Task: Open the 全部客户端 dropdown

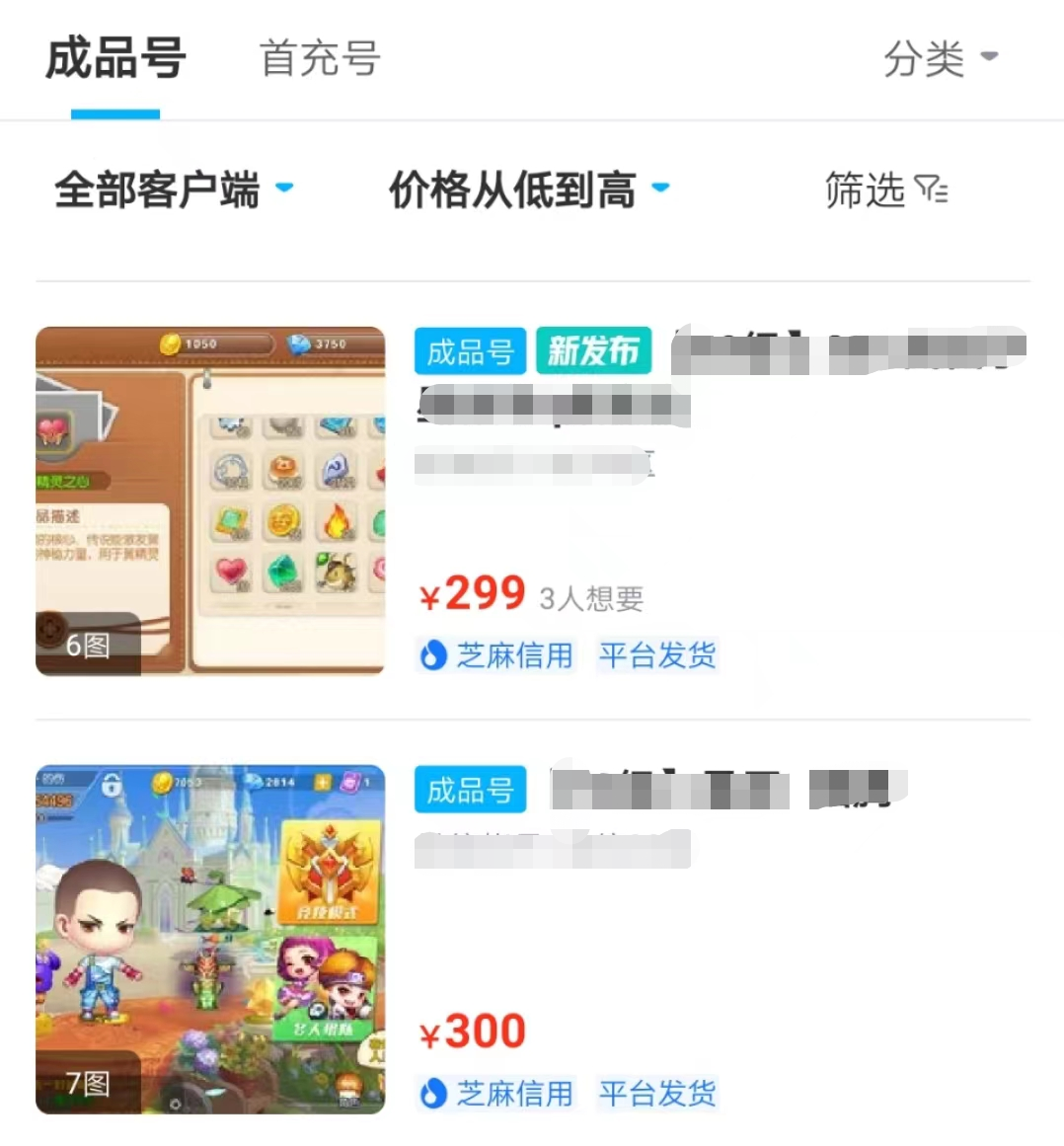Action: [x=174, y=190]
